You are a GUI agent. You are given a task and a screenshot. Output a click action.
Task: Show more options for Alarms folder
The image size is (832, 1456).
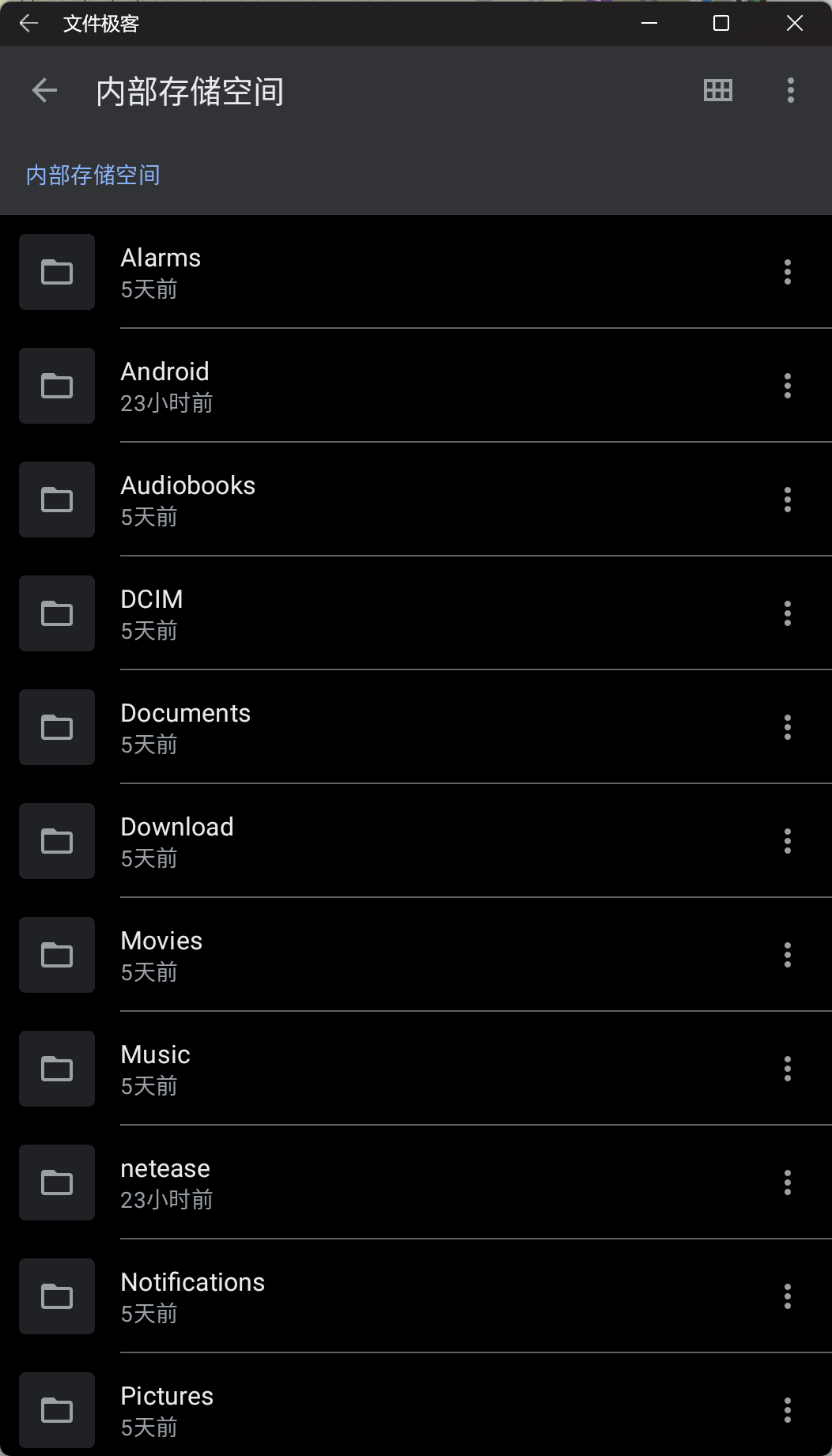pos(787,272)
